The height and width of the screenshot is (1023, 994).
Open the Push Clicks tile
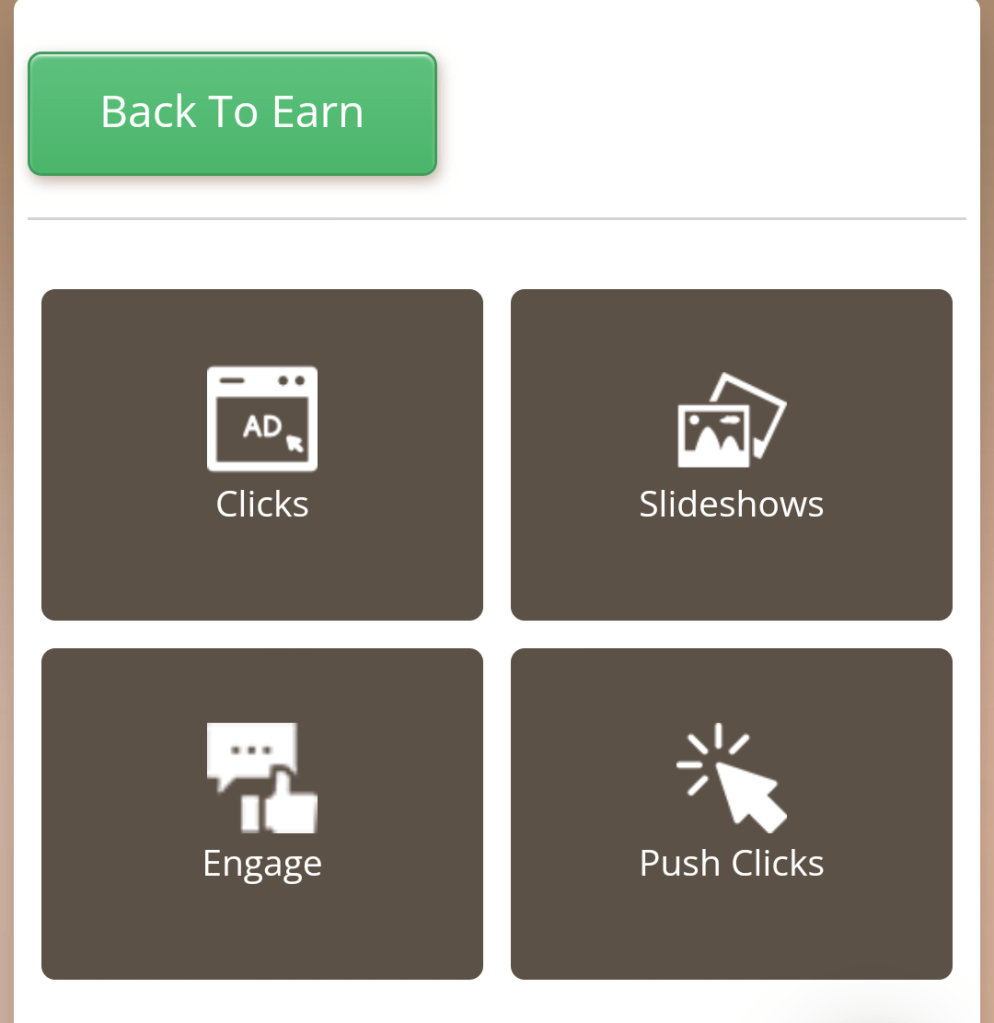click(x=731, y=813)
